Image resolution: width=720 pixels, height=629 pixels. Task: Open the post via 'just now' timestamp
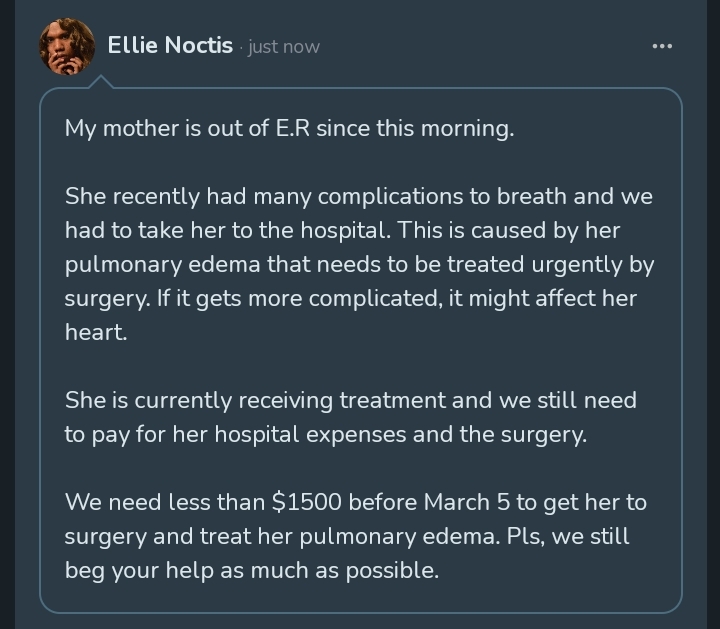(284, 47)
